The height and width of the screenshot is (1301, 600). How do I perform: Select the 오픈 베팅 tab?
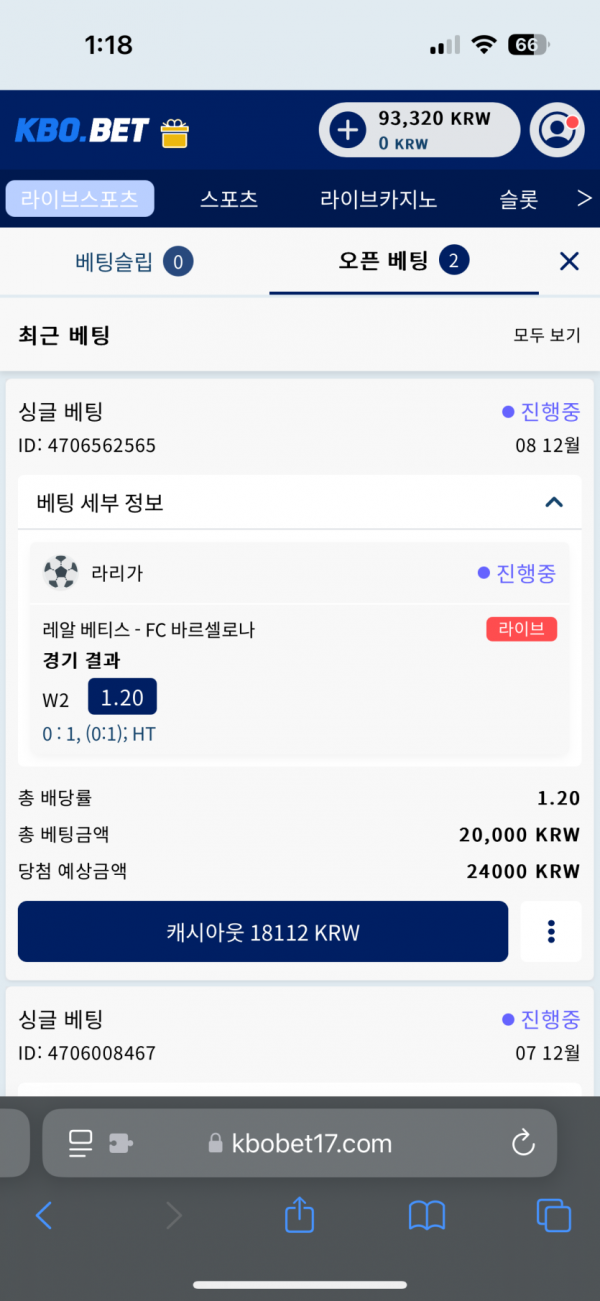pyautogui.click(x=404, y=262)
